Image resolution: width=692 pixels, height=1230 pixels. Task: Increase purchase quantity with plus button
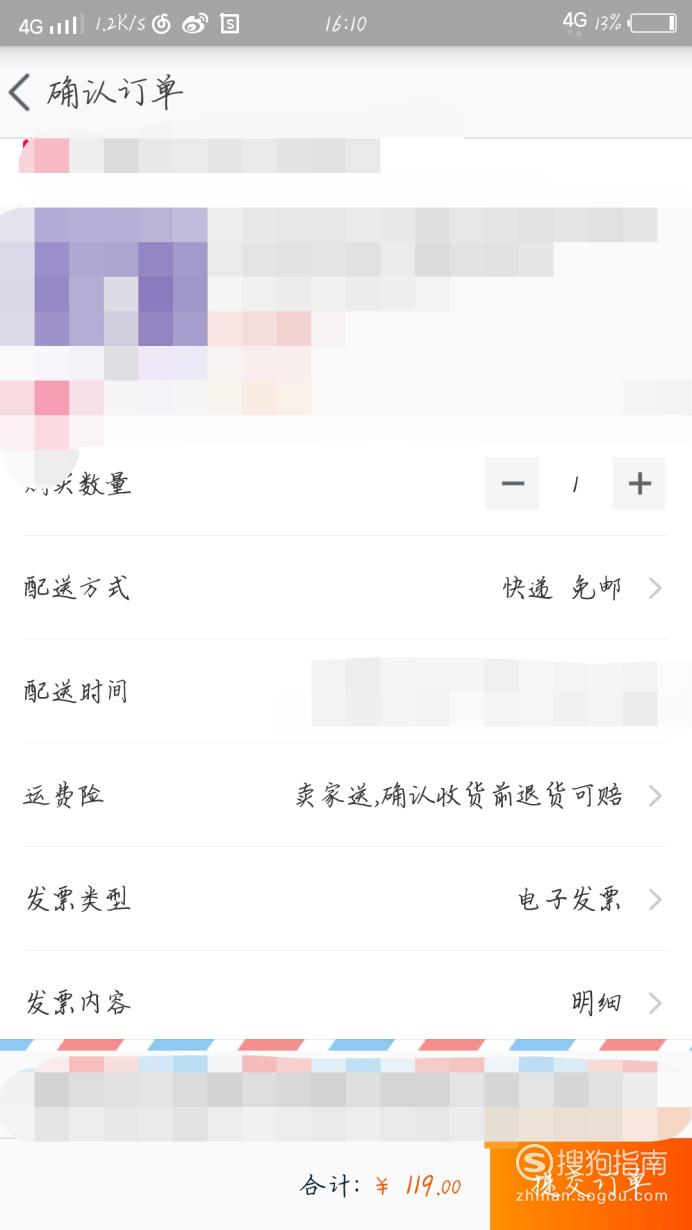click(639, 484)
